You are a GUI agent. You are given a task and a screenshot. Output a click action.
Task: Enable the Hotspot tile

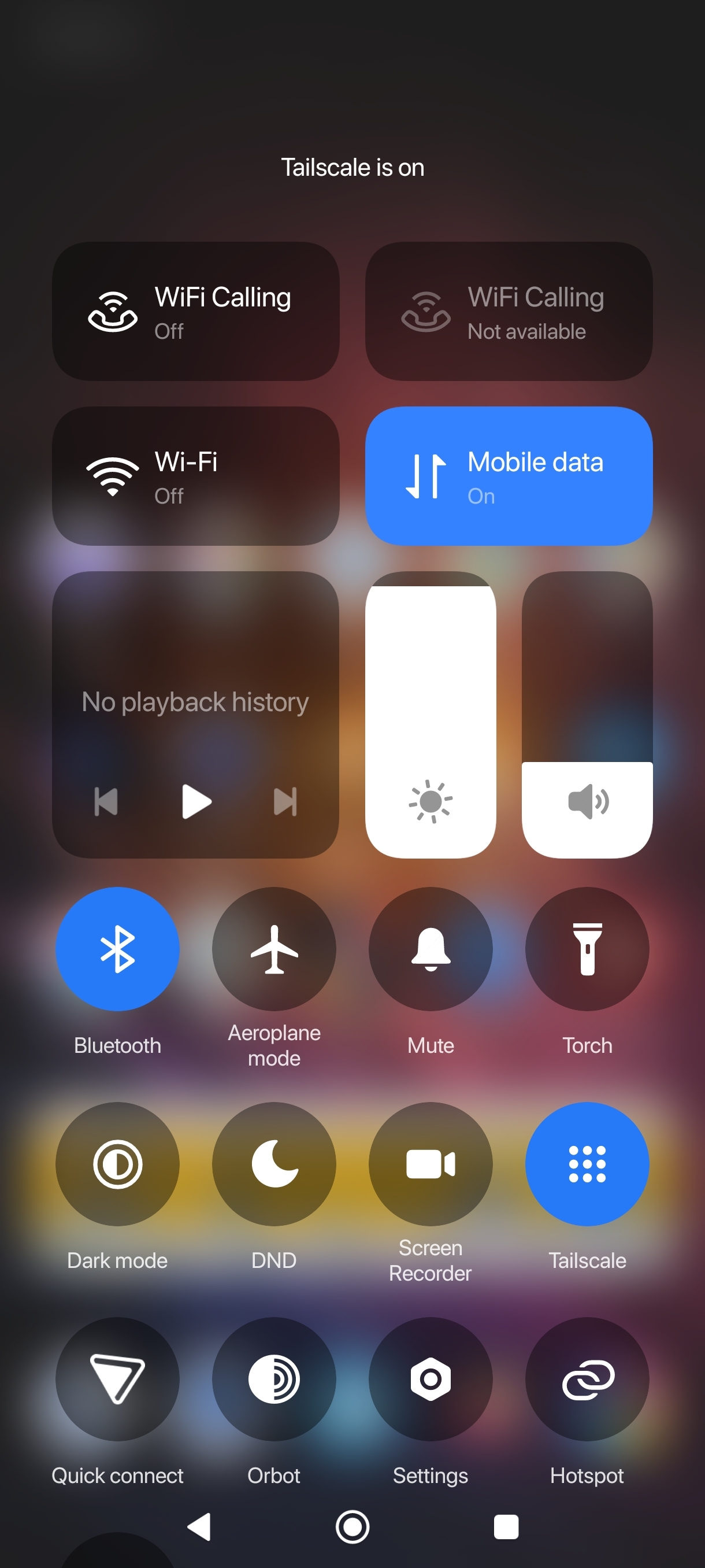click(x=587, y=1379)
